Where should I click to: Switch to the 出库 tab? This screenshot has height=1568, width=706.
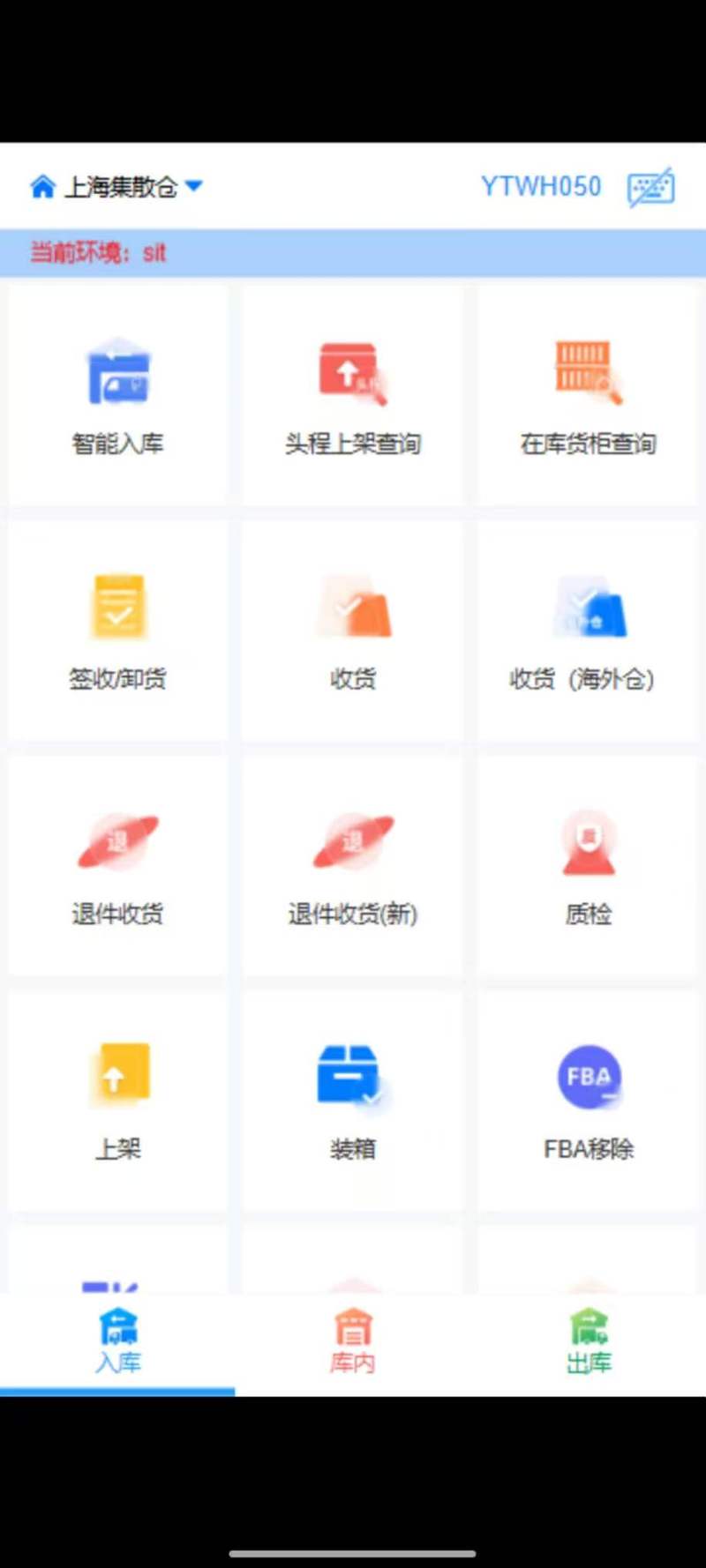click(588, 1342)
